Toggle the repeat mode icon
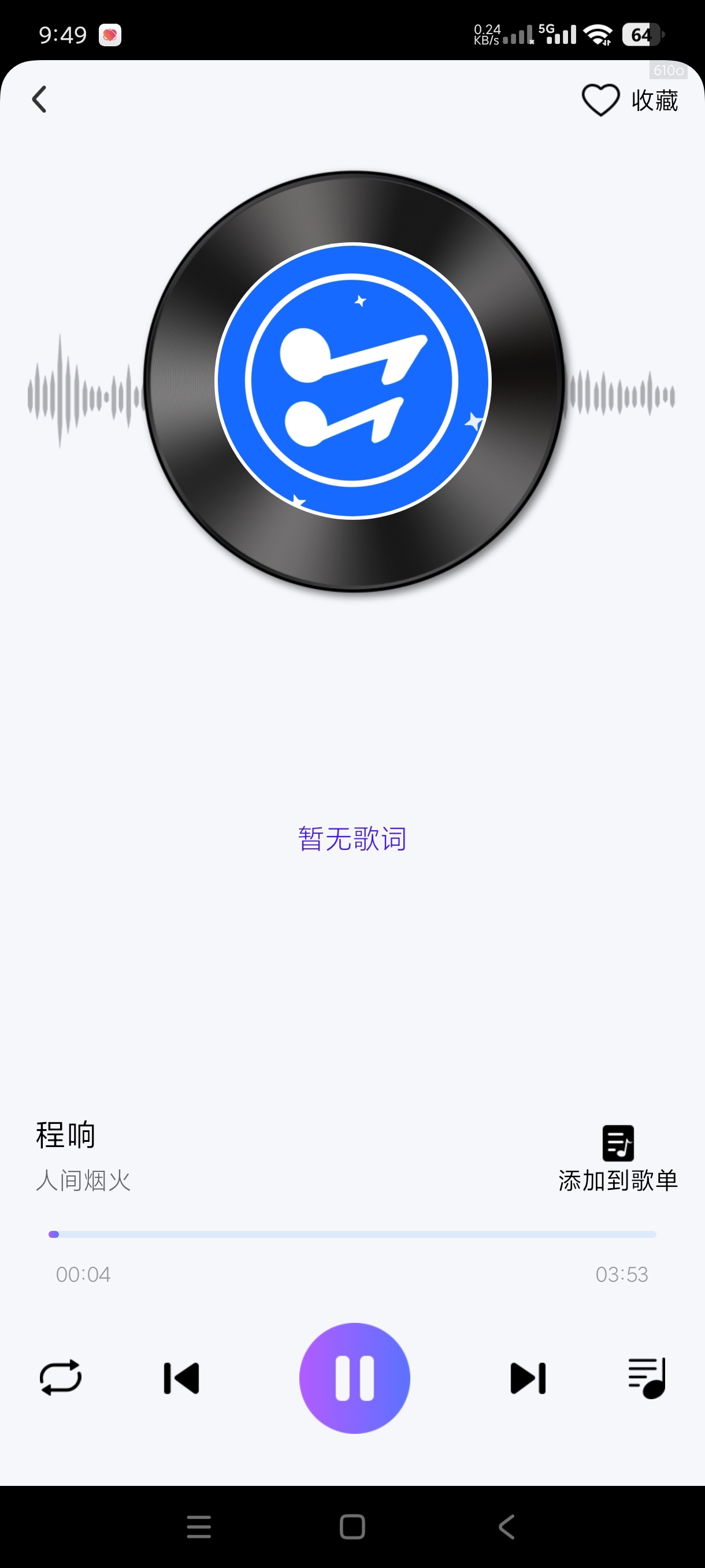 [60, 1378]
